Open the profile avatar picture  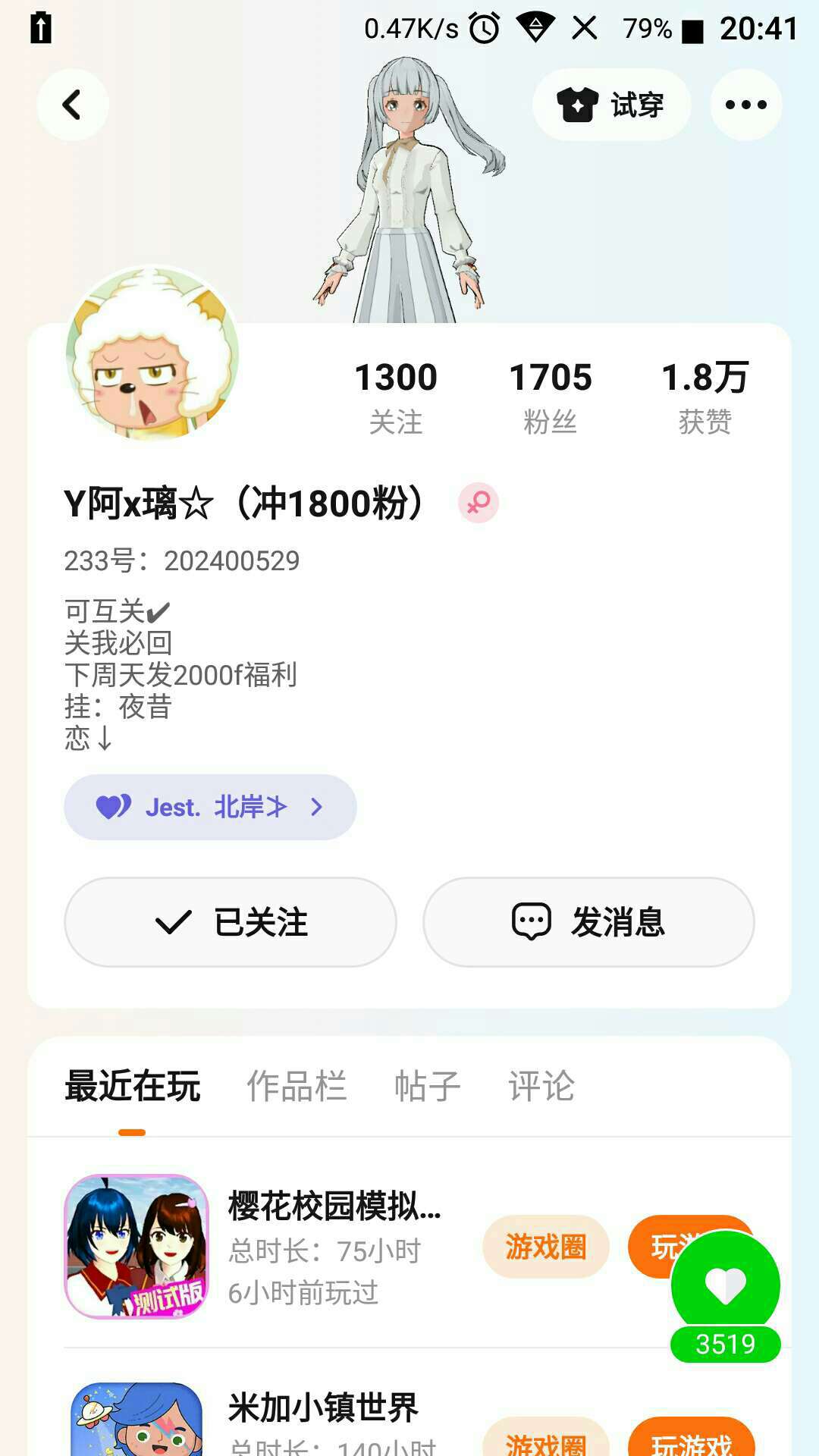click(152, 354)
